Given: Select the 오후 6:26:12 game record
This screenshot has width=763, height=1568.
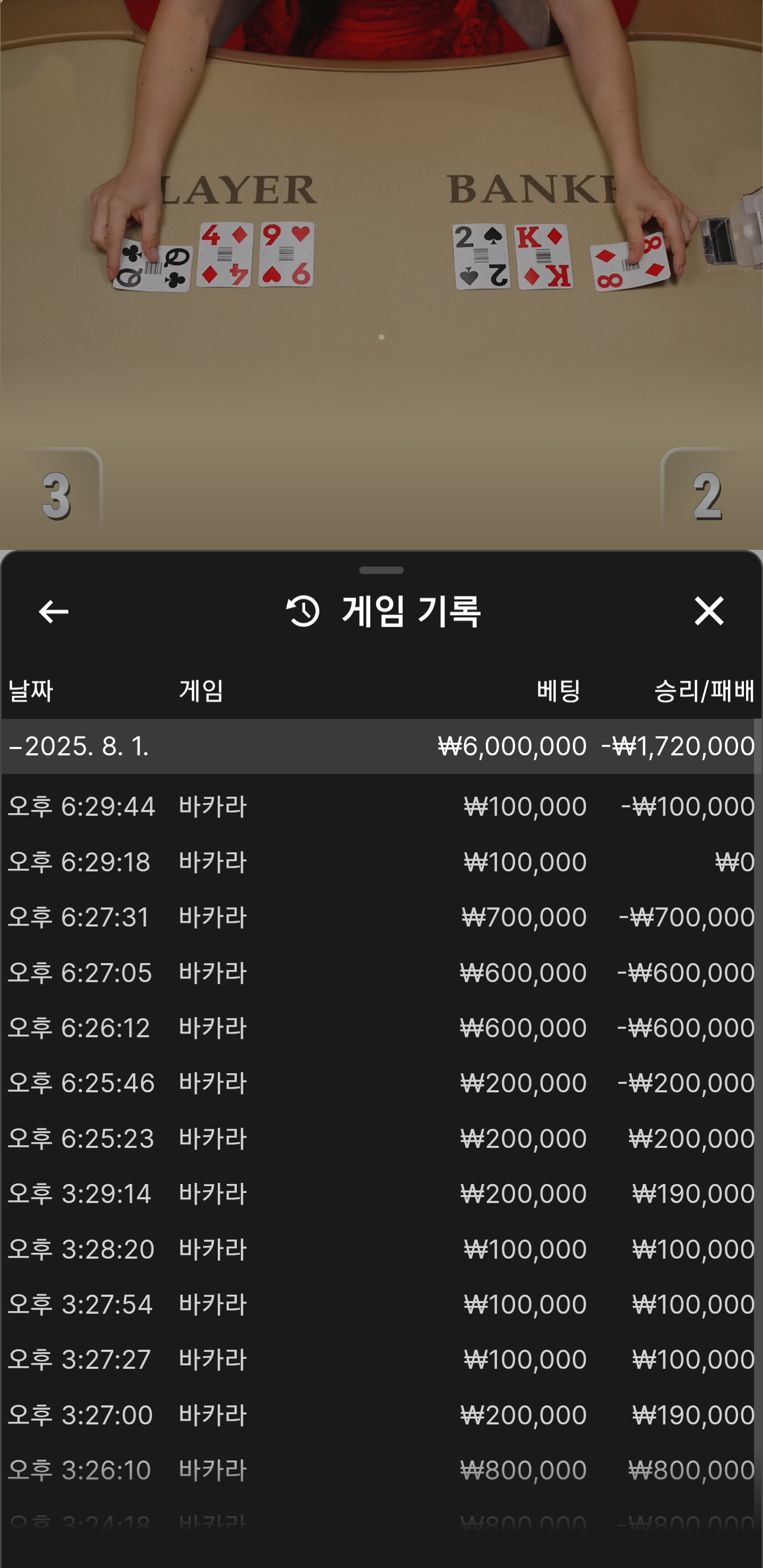Looking at the screenshot, I should click(x=381, y=1028).
